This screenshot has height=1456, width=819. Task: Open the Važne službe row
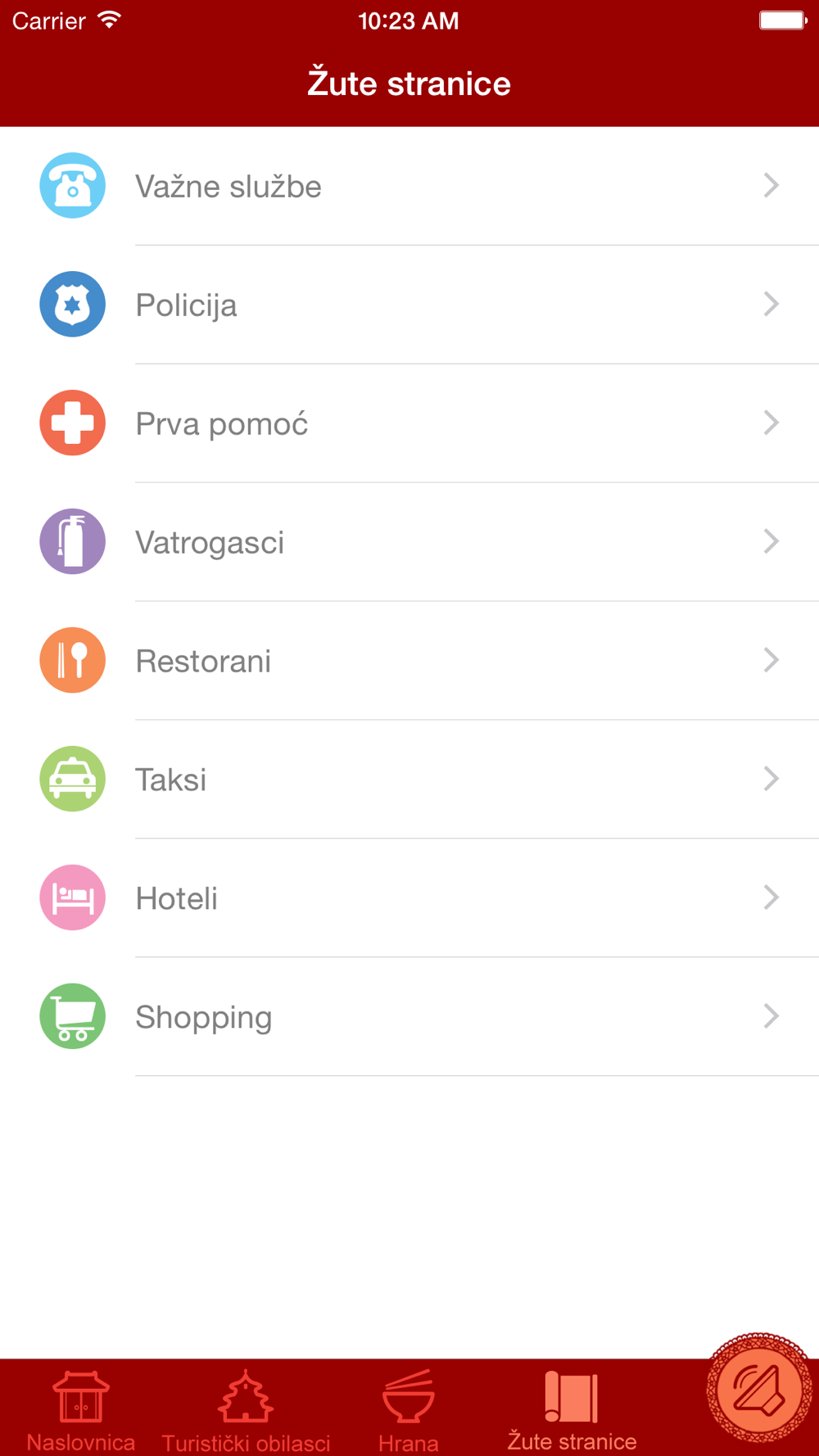(x=409, y=186)
